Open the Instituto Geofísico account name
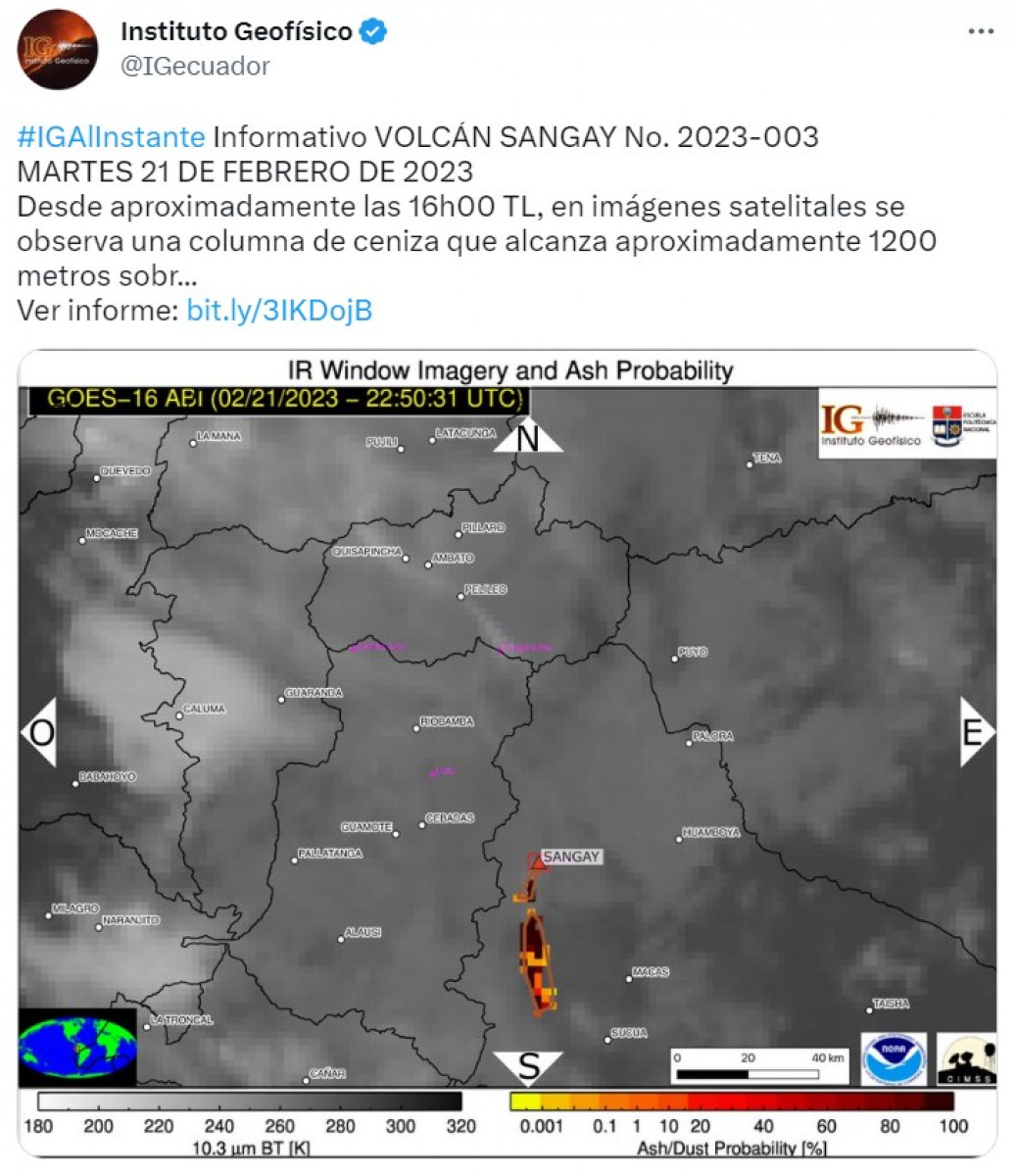 [236, 31]
